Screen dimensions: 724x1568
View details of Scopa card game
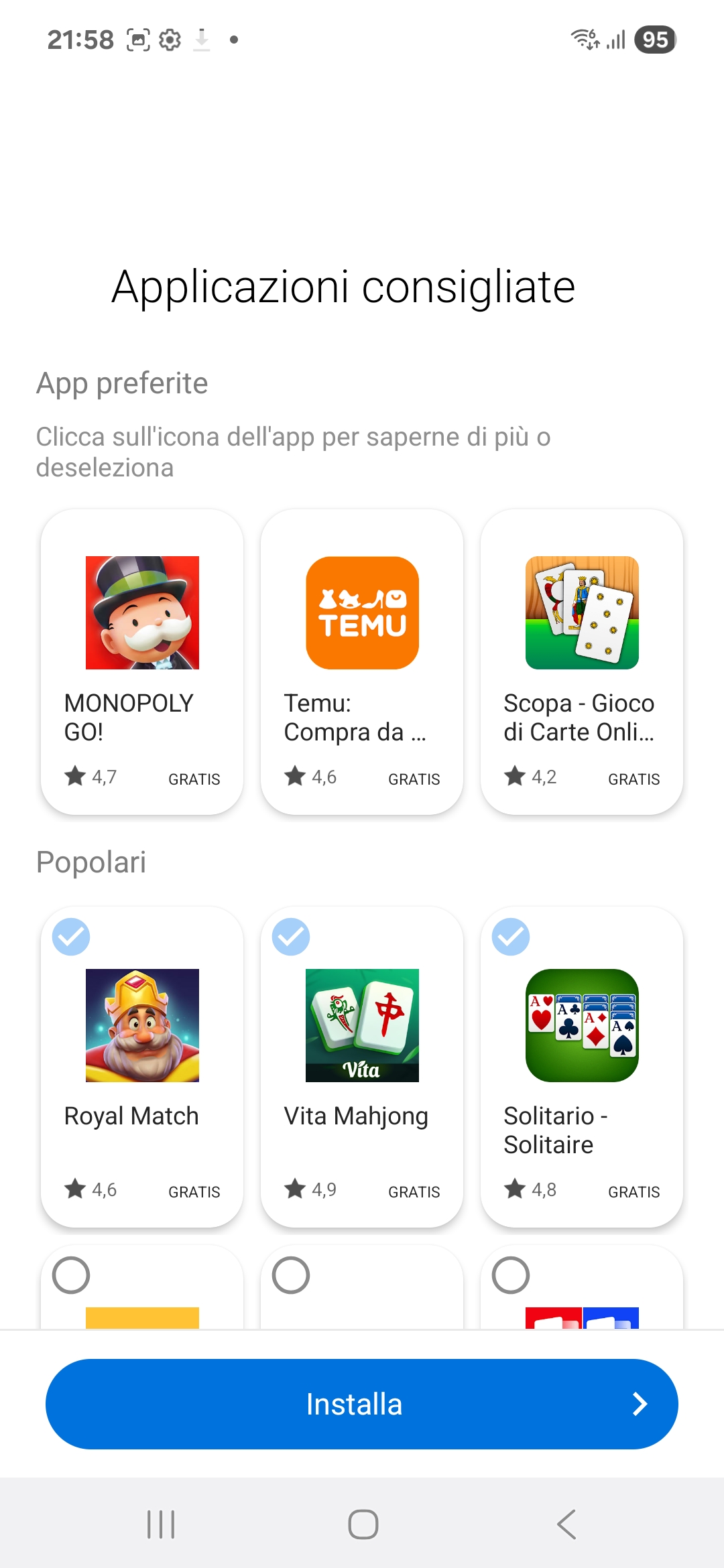point(582,662)
